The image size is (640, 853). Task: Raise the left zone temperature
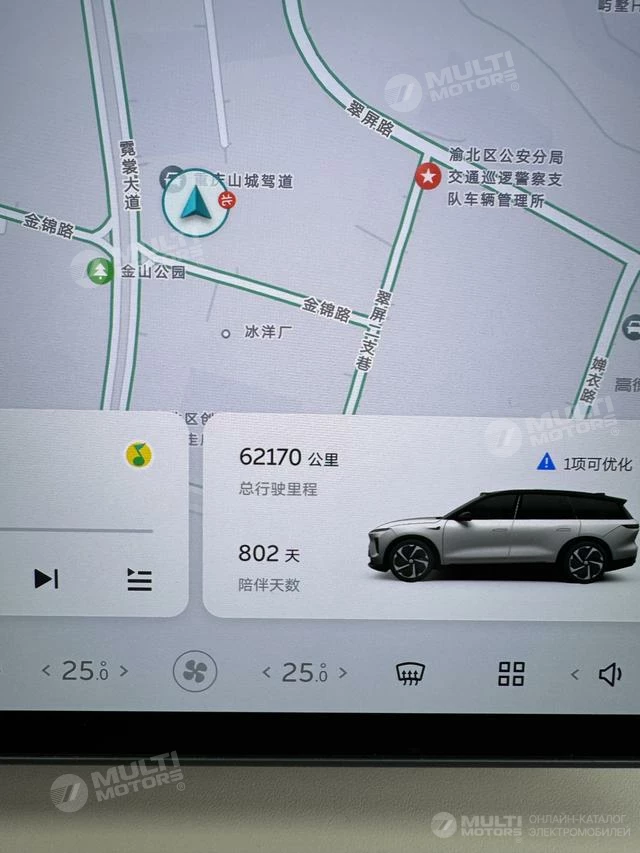click(x=124, y=671)
